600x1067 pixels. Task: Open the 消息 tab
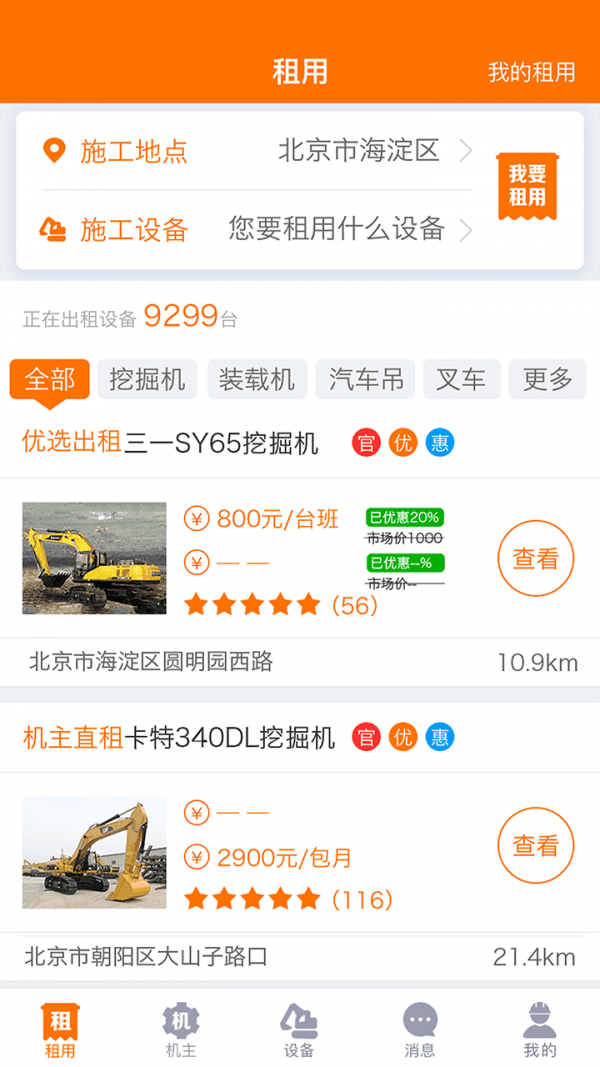pyautogui.click(x=420, y=1031)
